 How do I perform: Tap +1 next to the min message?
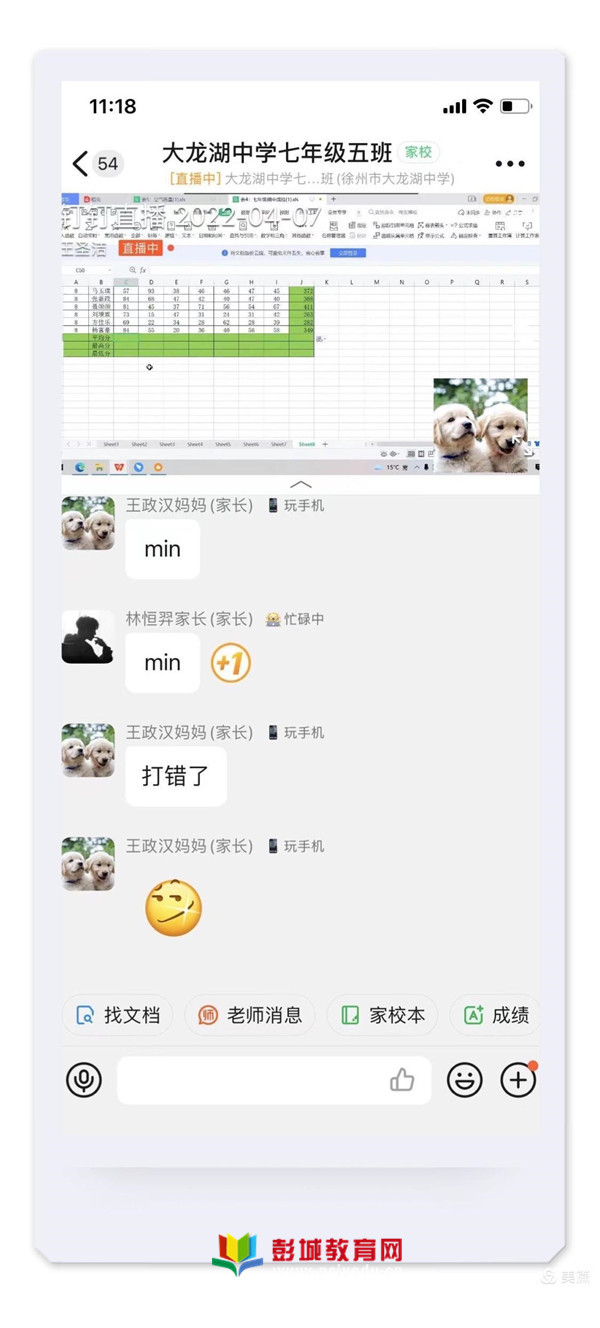tap(230, 663)
